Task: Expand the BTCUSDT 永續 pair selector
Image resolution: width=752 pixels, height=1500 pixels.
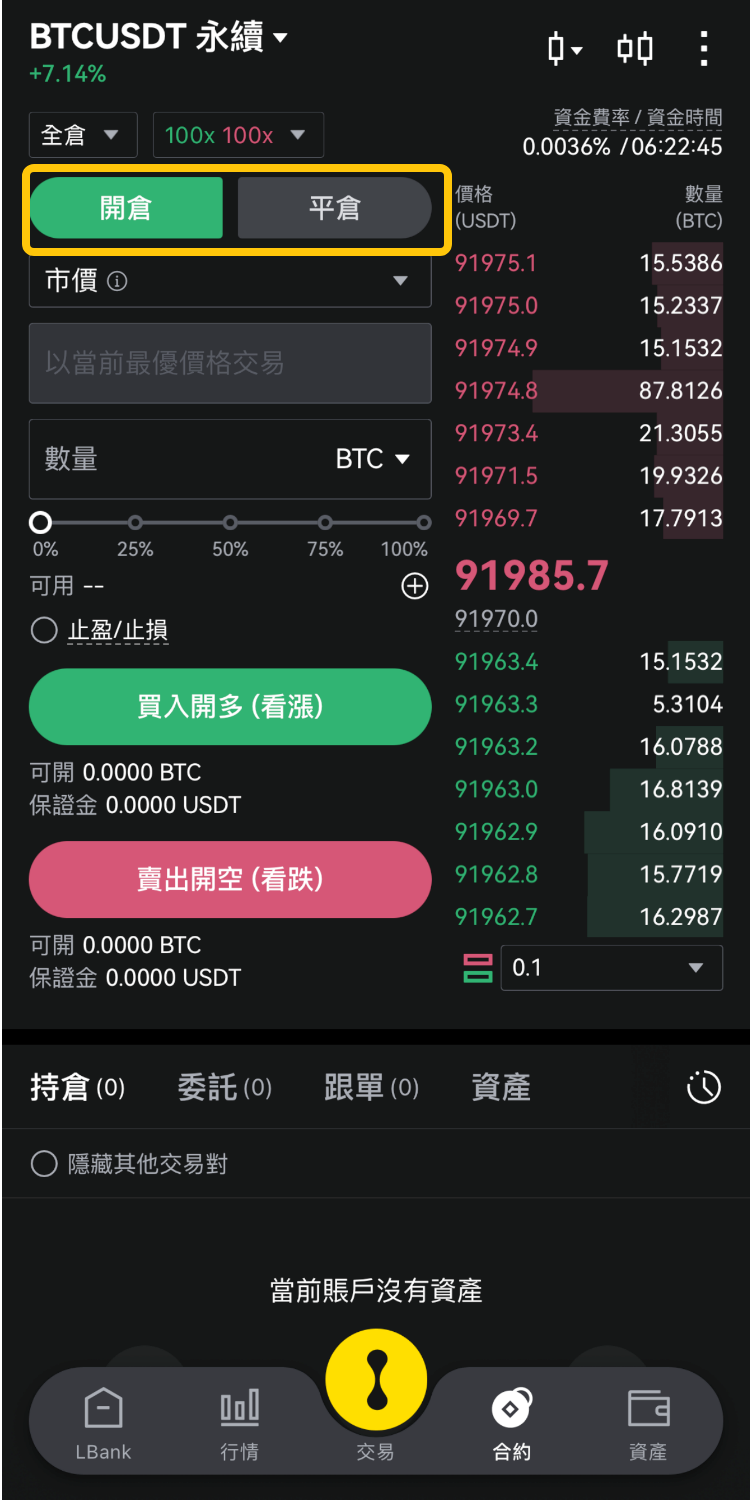Action: point(159,38)
